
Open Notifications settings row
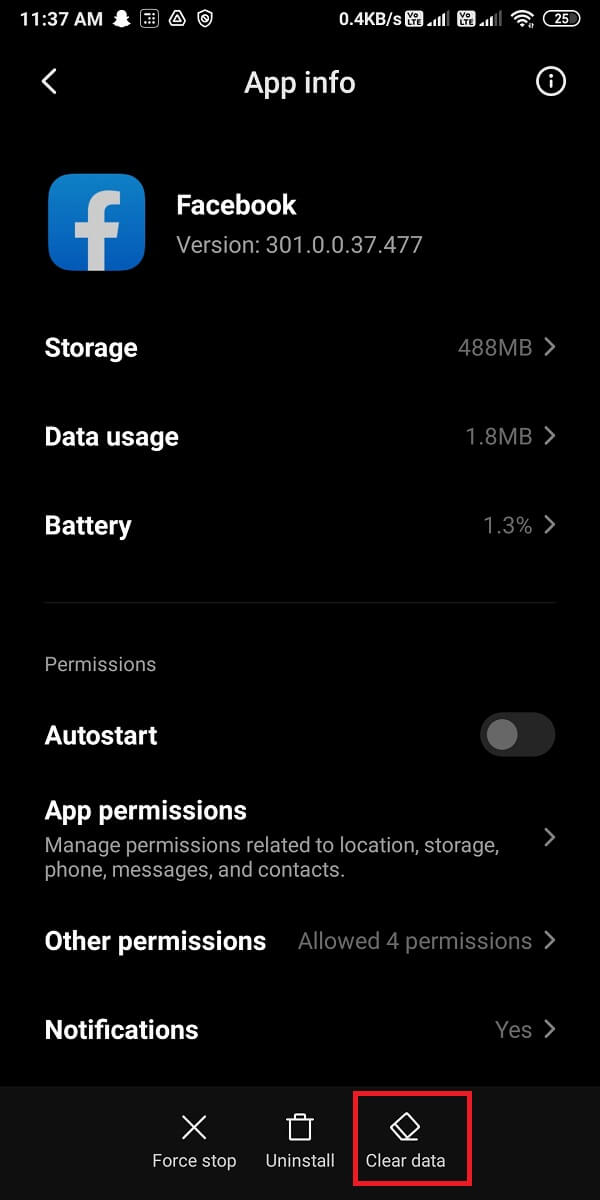300,1030
